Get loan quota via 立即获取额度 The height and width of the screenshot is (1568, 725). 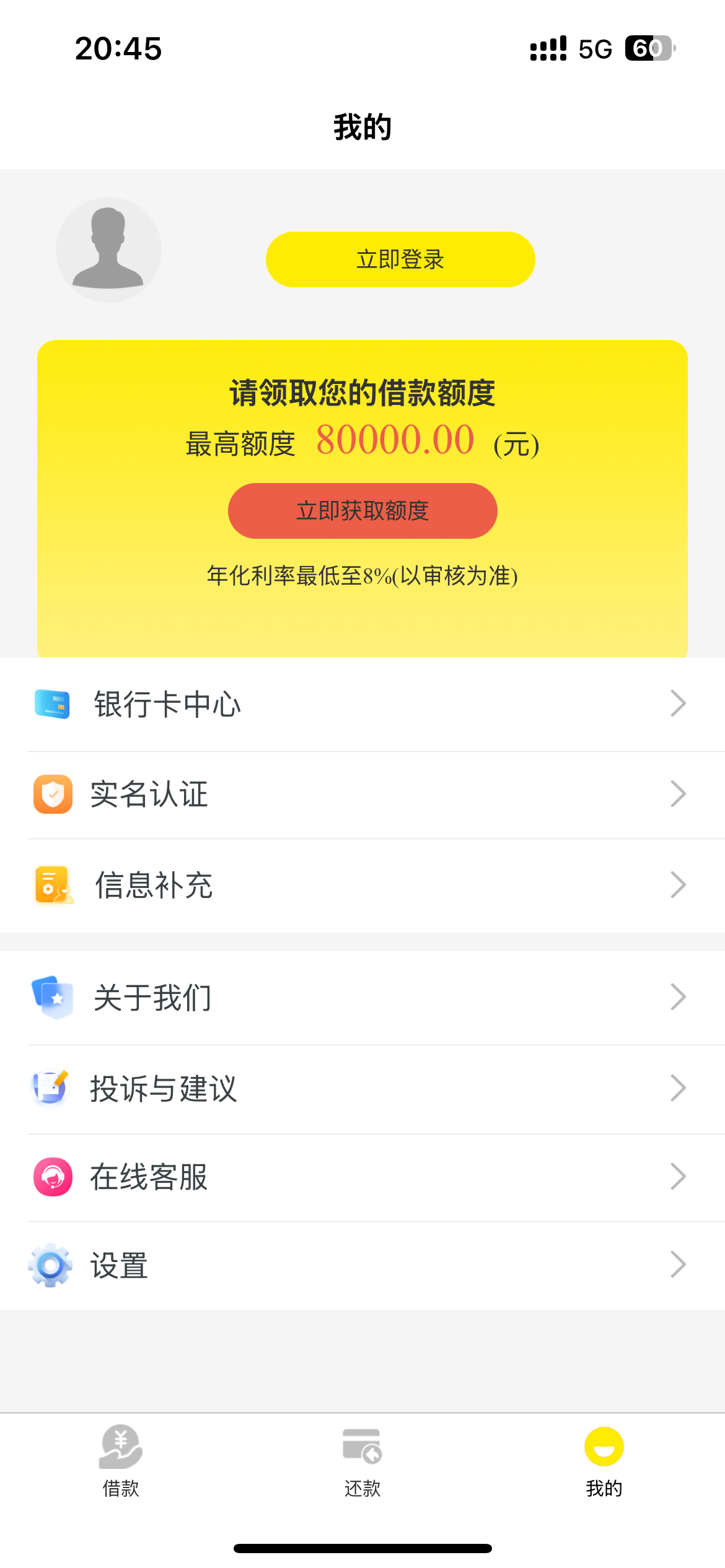(362, 511)
